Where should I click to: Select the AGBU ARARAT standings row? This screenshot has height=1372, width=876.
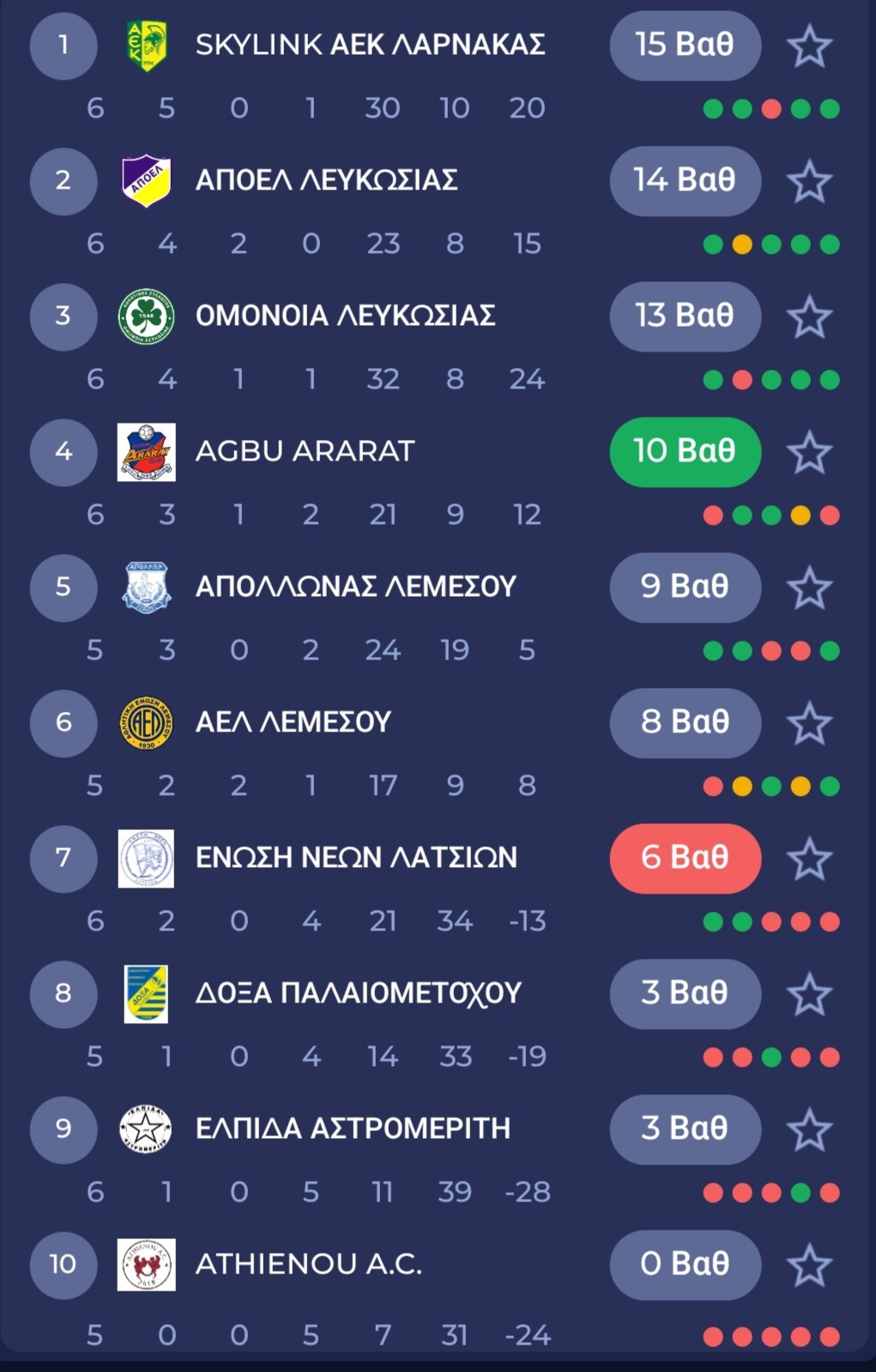pos(305,451)
